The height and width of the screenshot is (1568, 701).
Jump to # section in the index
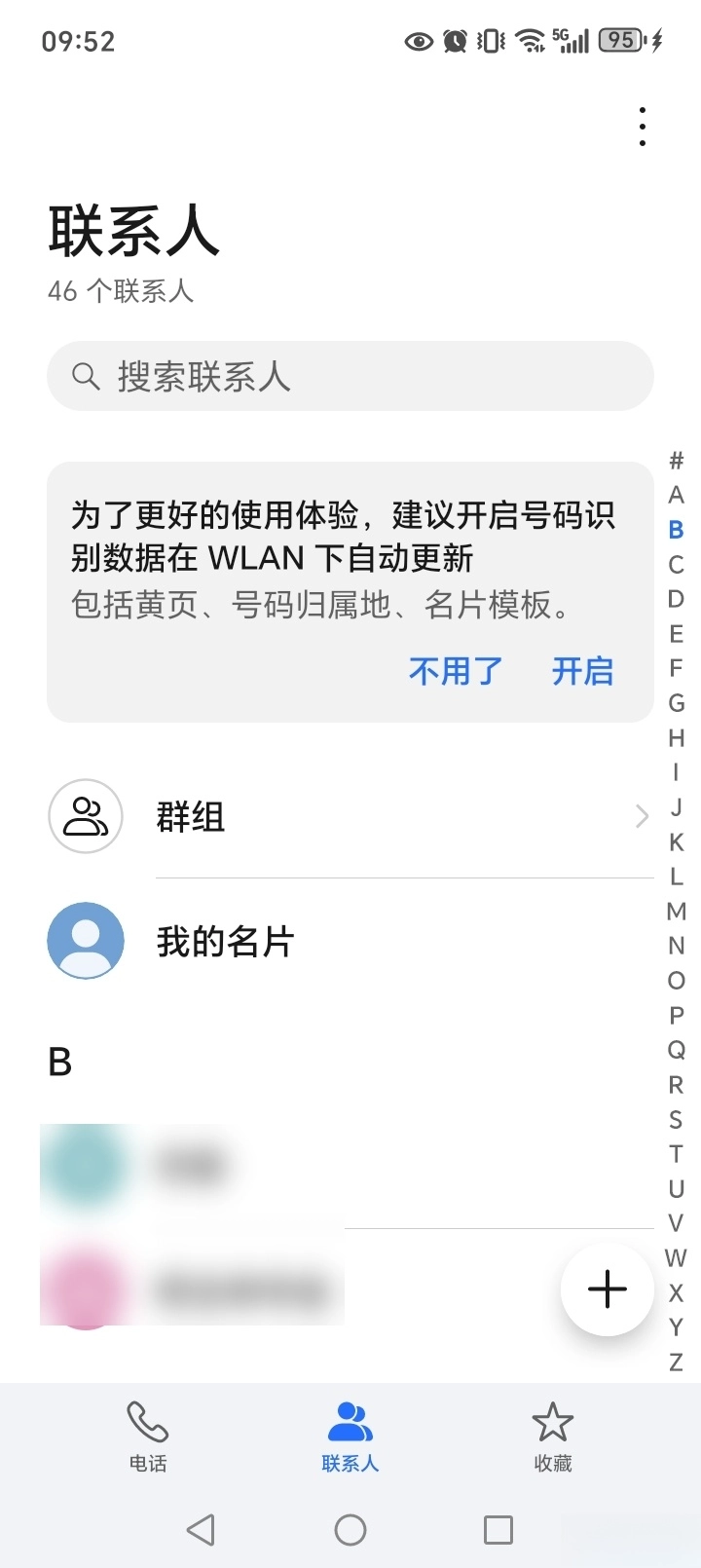(x=676, y=460)
